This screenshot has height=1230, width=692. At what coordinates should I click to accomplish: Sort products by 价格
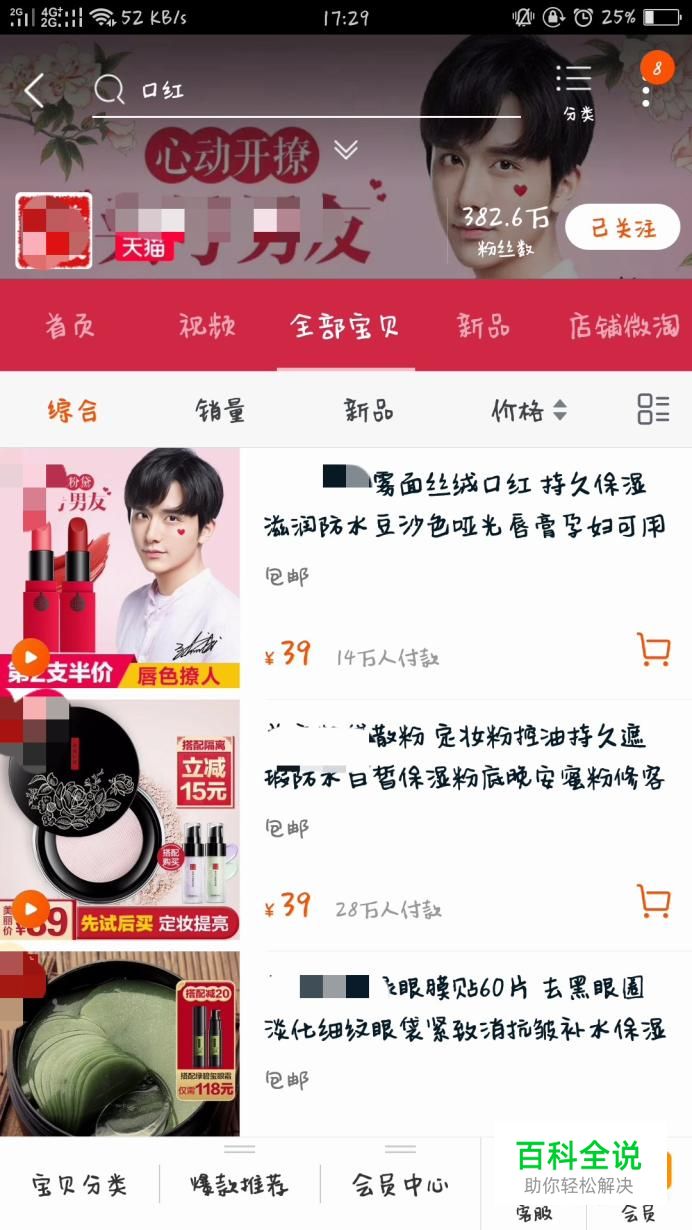[x=529, y=409]
